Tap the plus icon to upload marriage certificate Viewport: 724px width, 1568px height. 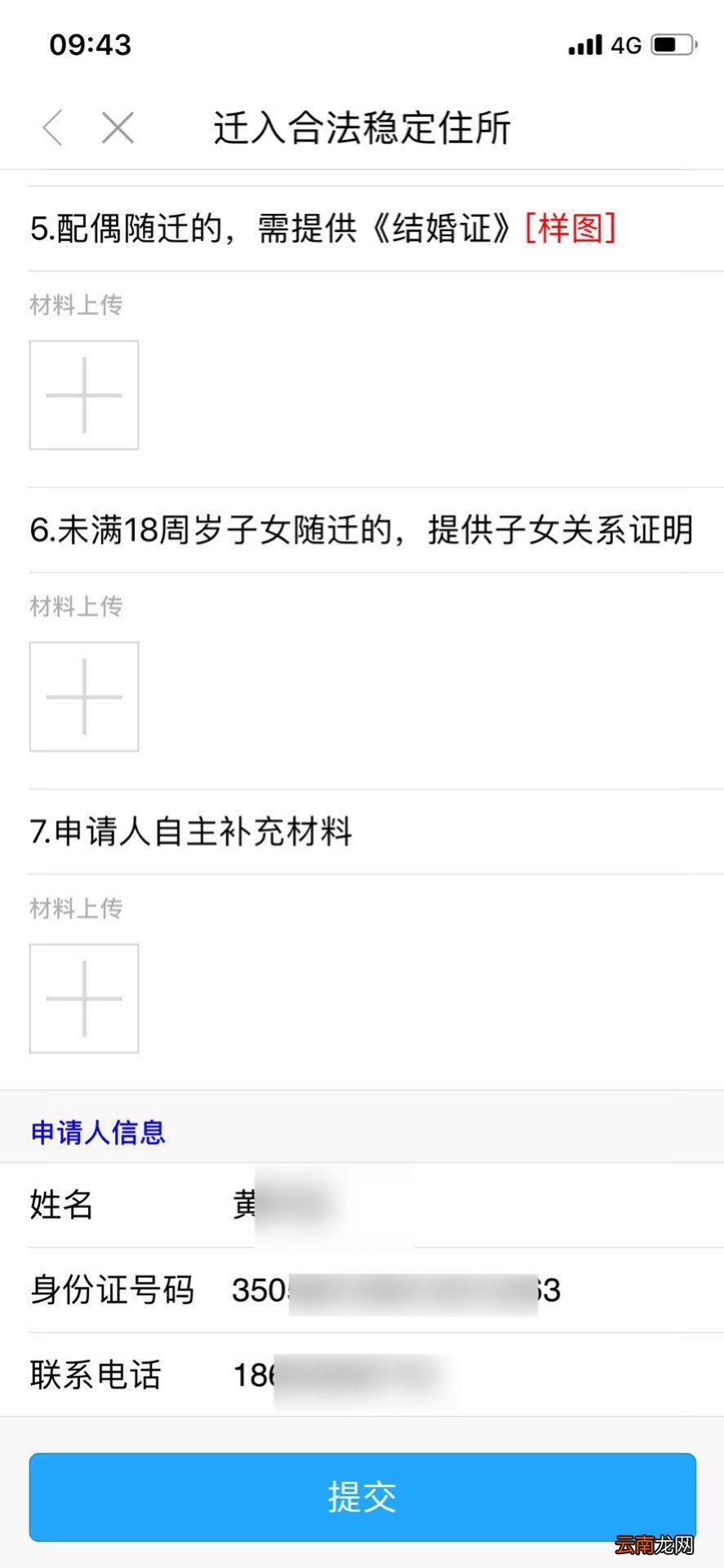[84, 395]
